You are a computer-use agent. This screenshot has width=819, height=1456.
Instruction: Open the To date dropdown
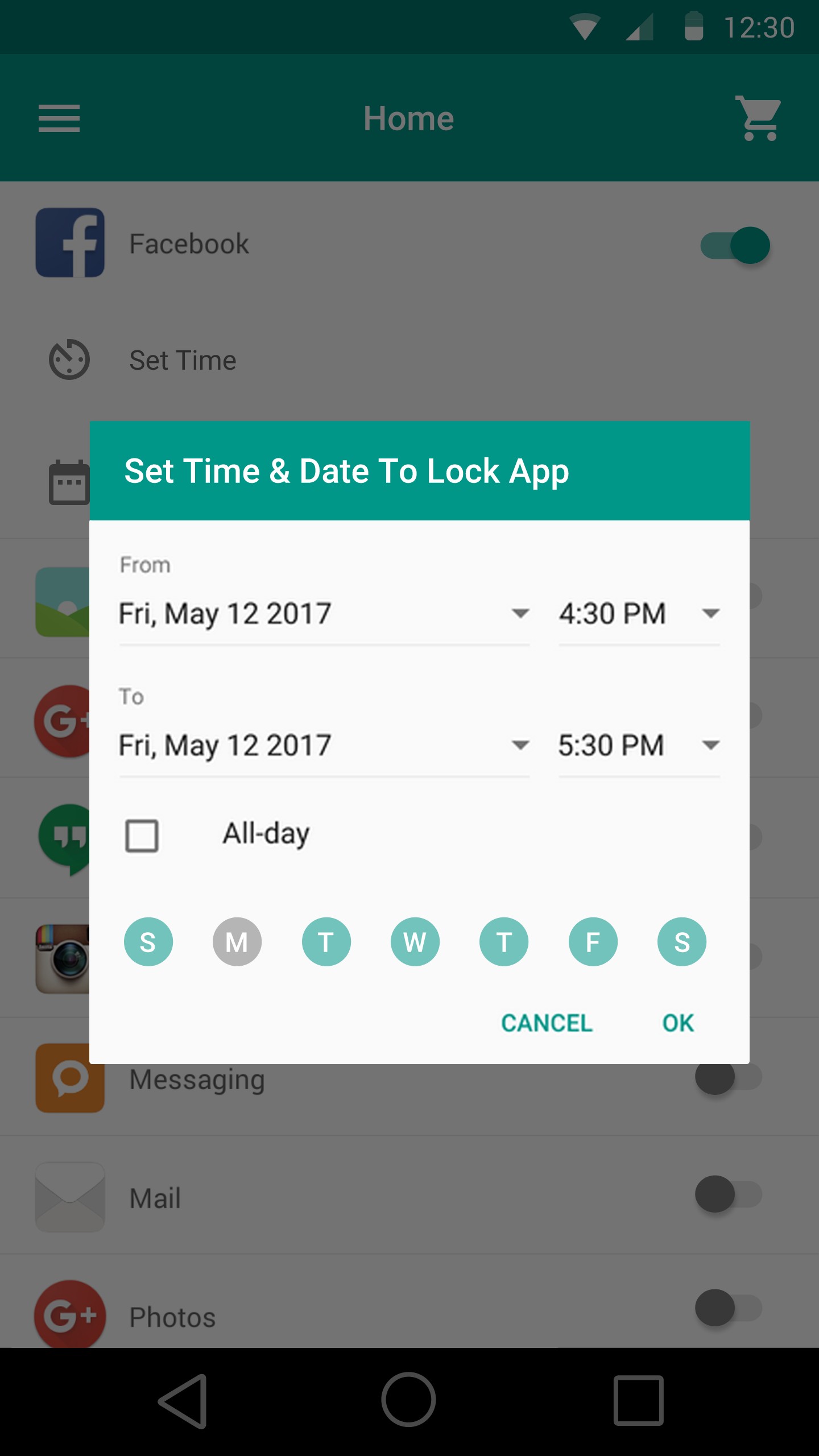click(x=323, y=746)
